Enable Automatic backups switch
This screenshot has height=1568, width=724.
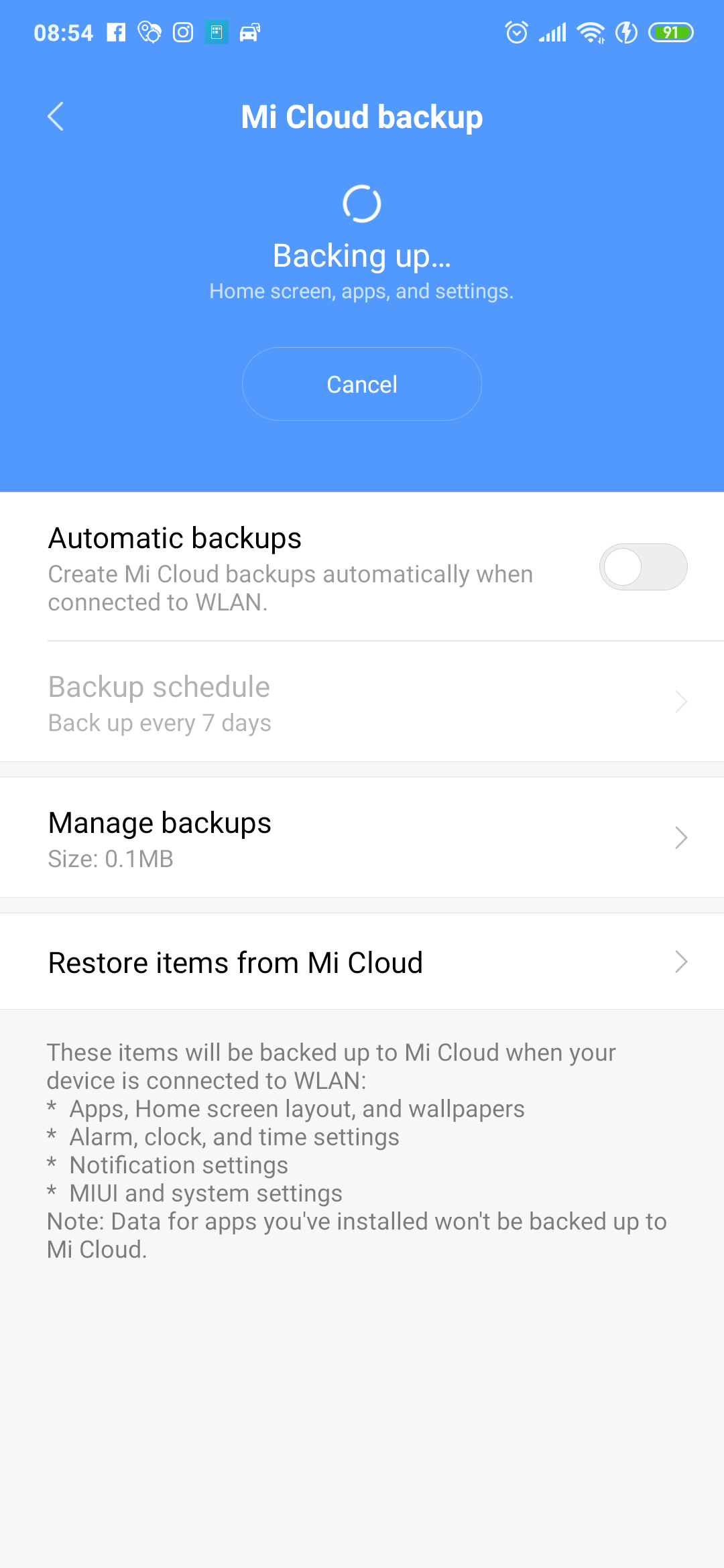click(x=643, y=567)
